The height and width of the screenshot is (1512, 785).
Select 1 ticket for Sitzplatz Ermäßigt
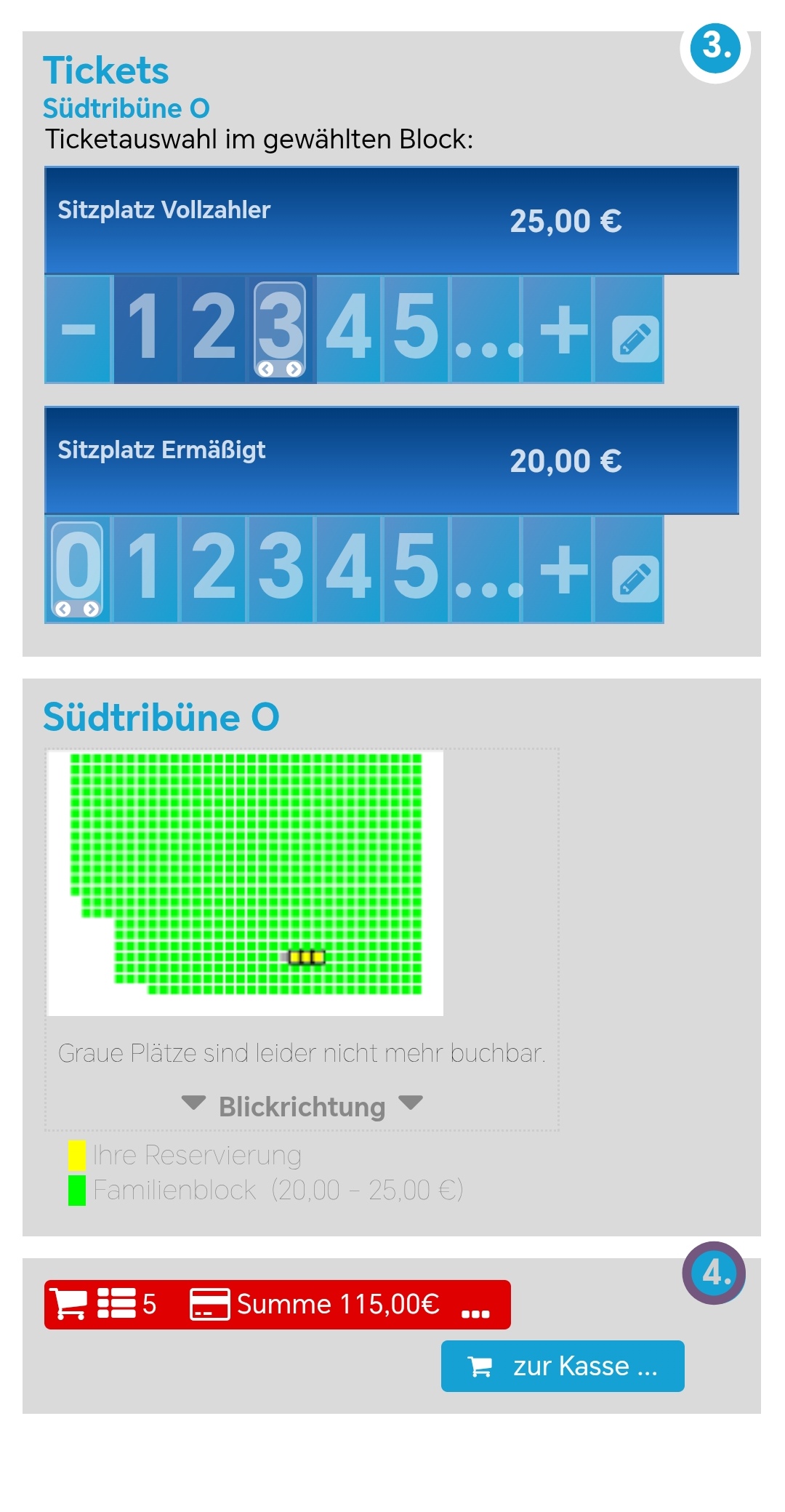pos(145,569)
